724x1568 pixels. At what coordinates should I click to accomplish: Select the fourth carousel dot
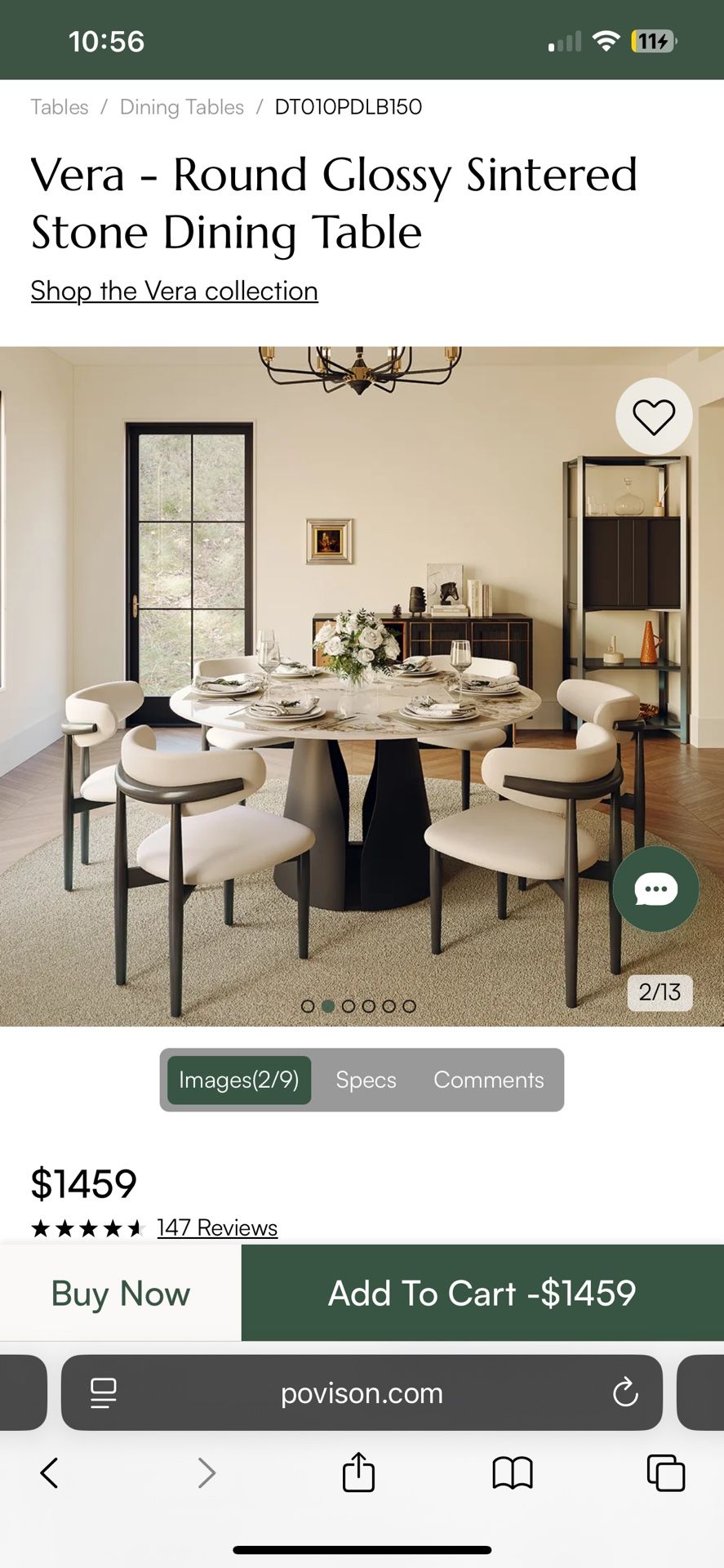click(x=369, y=1006)
